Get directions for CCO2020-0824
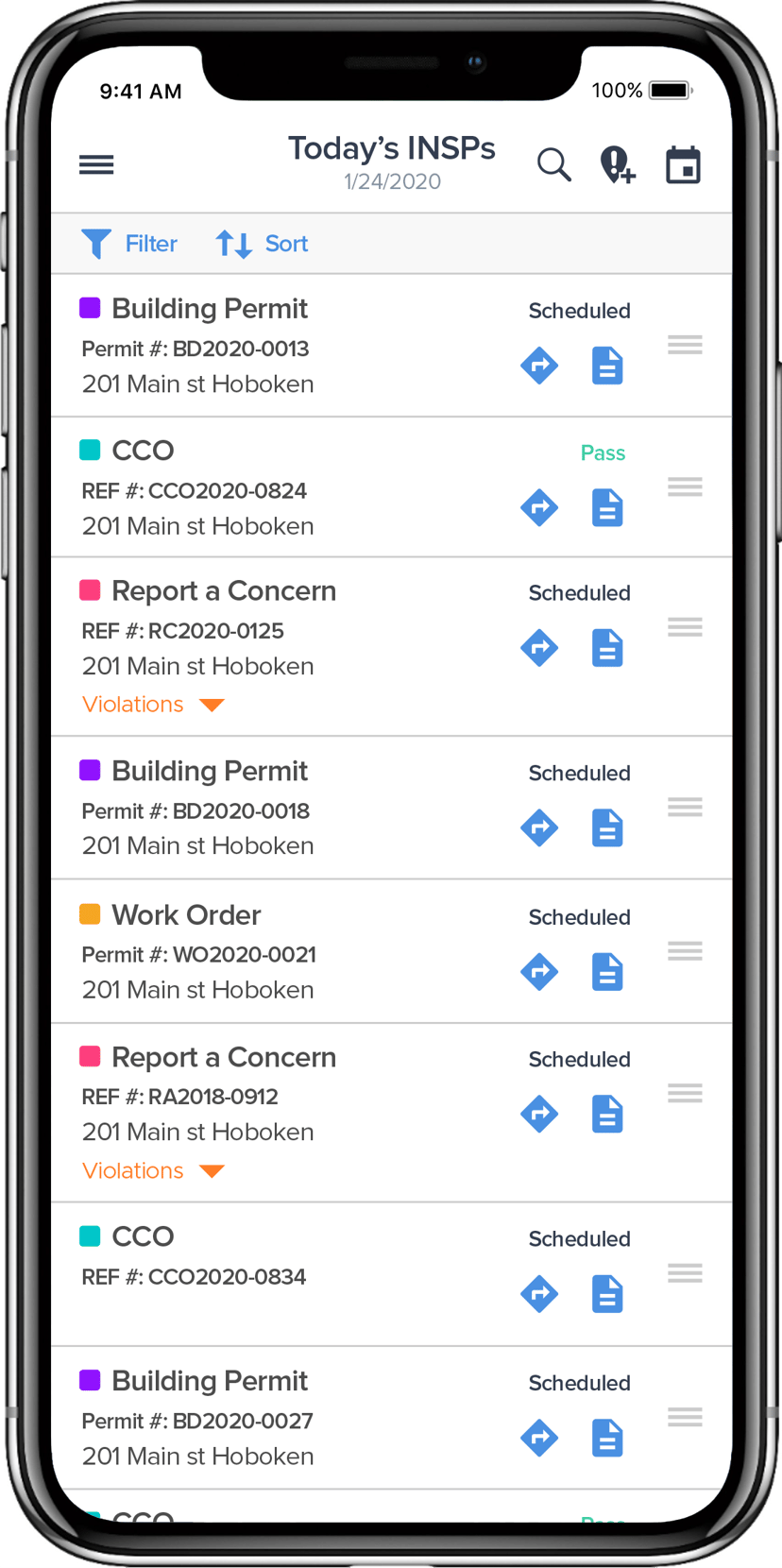The image size is (782, 1568). tap(539, 507)
